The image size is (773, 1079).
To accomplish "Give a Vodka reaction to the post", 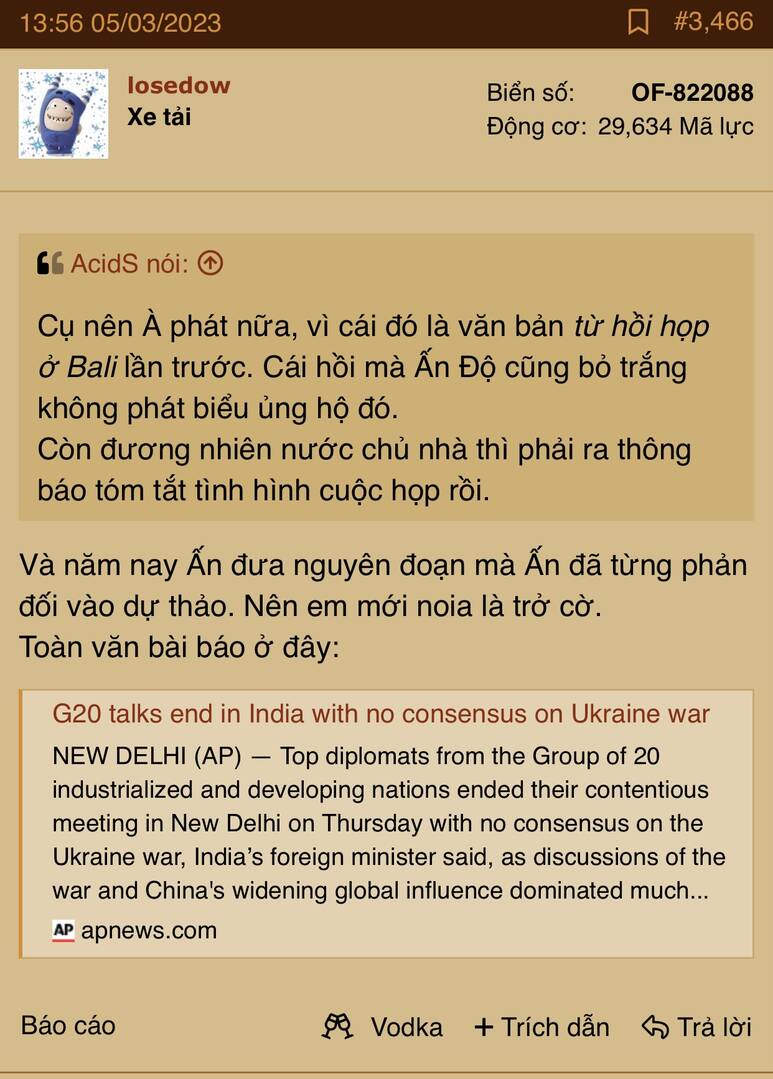I will tap(383, 1027).
